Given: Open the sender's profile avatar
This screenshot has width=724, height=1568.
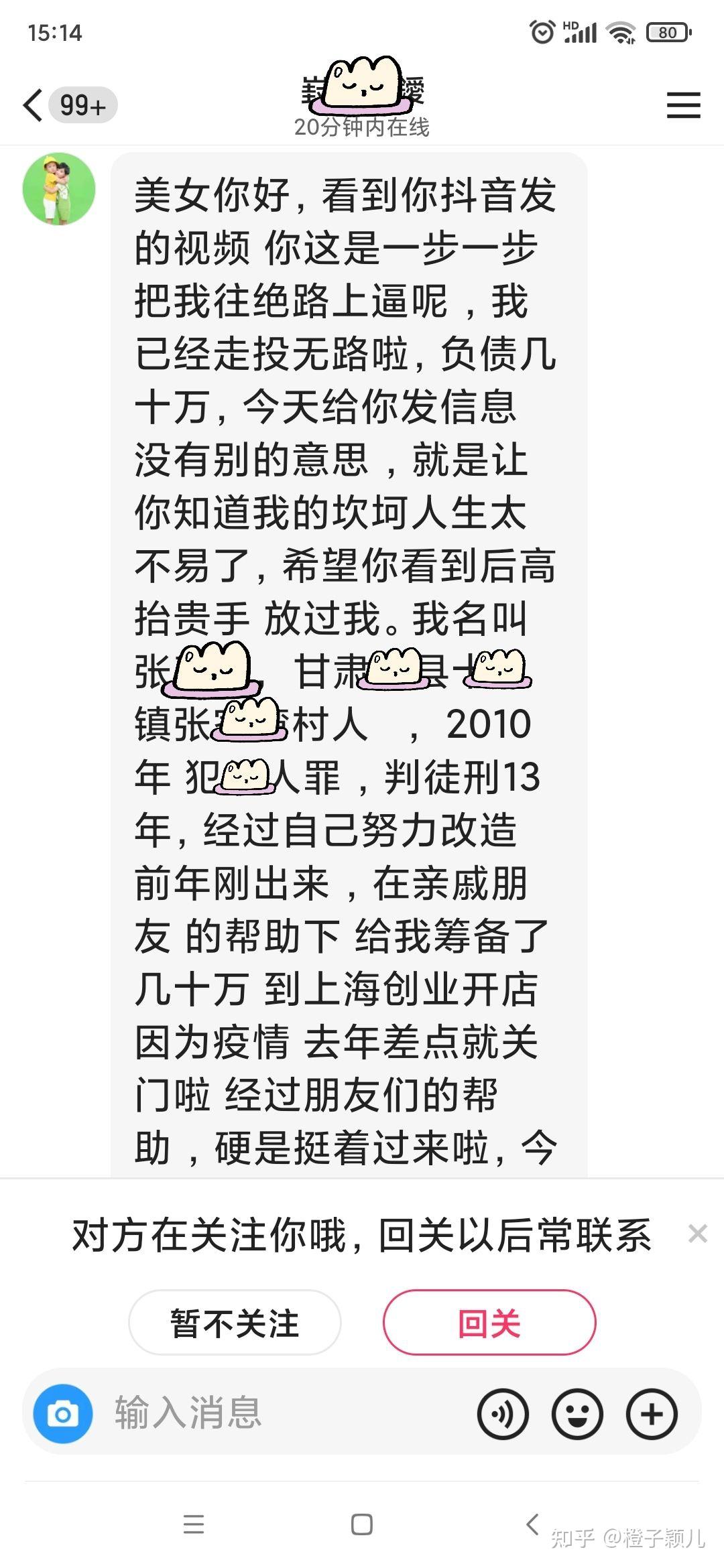Looking at the screenshot, I should click(x=59, y=188).
